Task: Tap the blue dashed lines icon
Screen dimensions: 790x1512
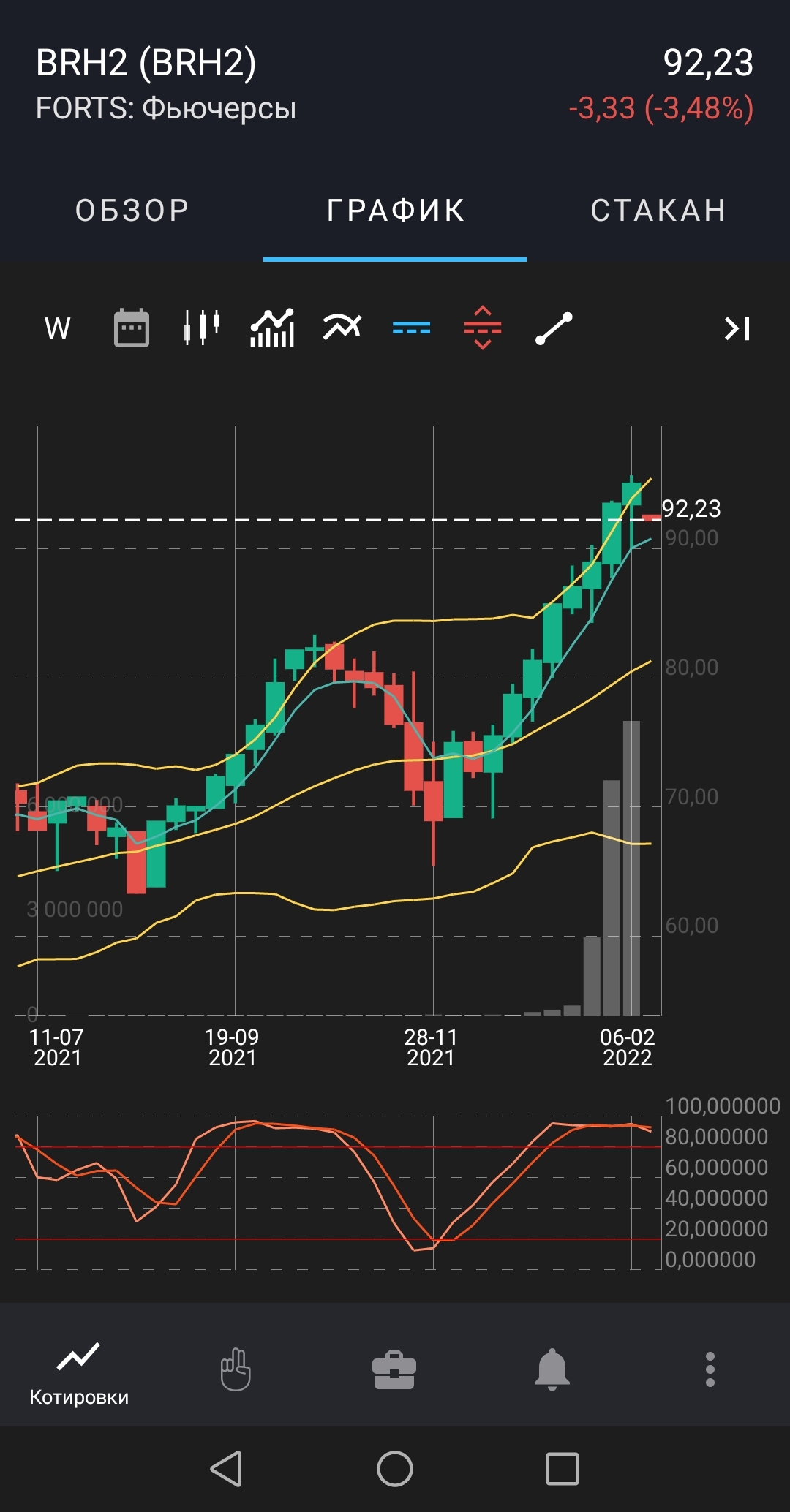Action: click(x=412, y=328)
